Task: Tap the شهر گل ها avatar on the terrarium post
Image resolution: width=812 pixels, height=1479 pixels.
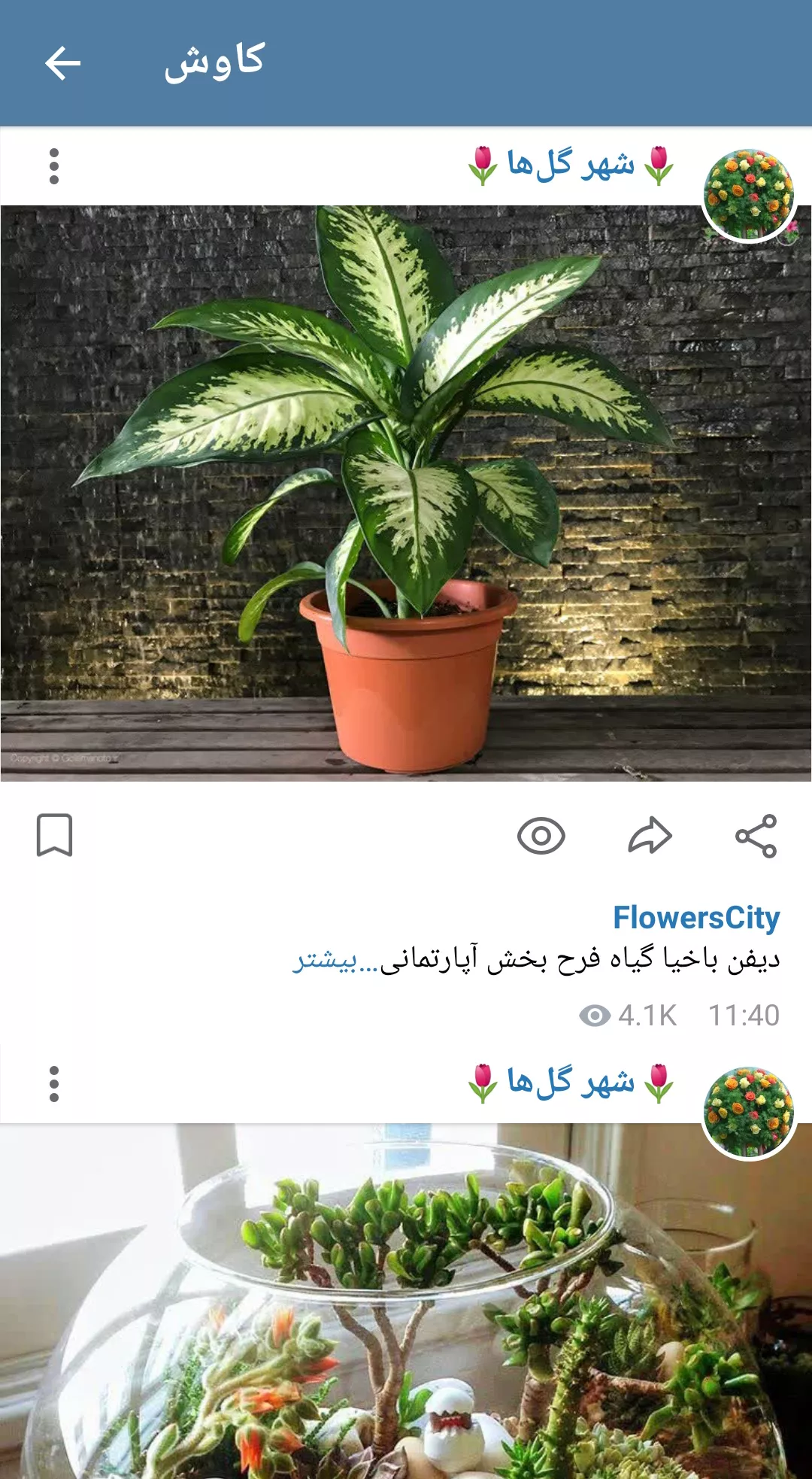Action: pos(750,1113)
